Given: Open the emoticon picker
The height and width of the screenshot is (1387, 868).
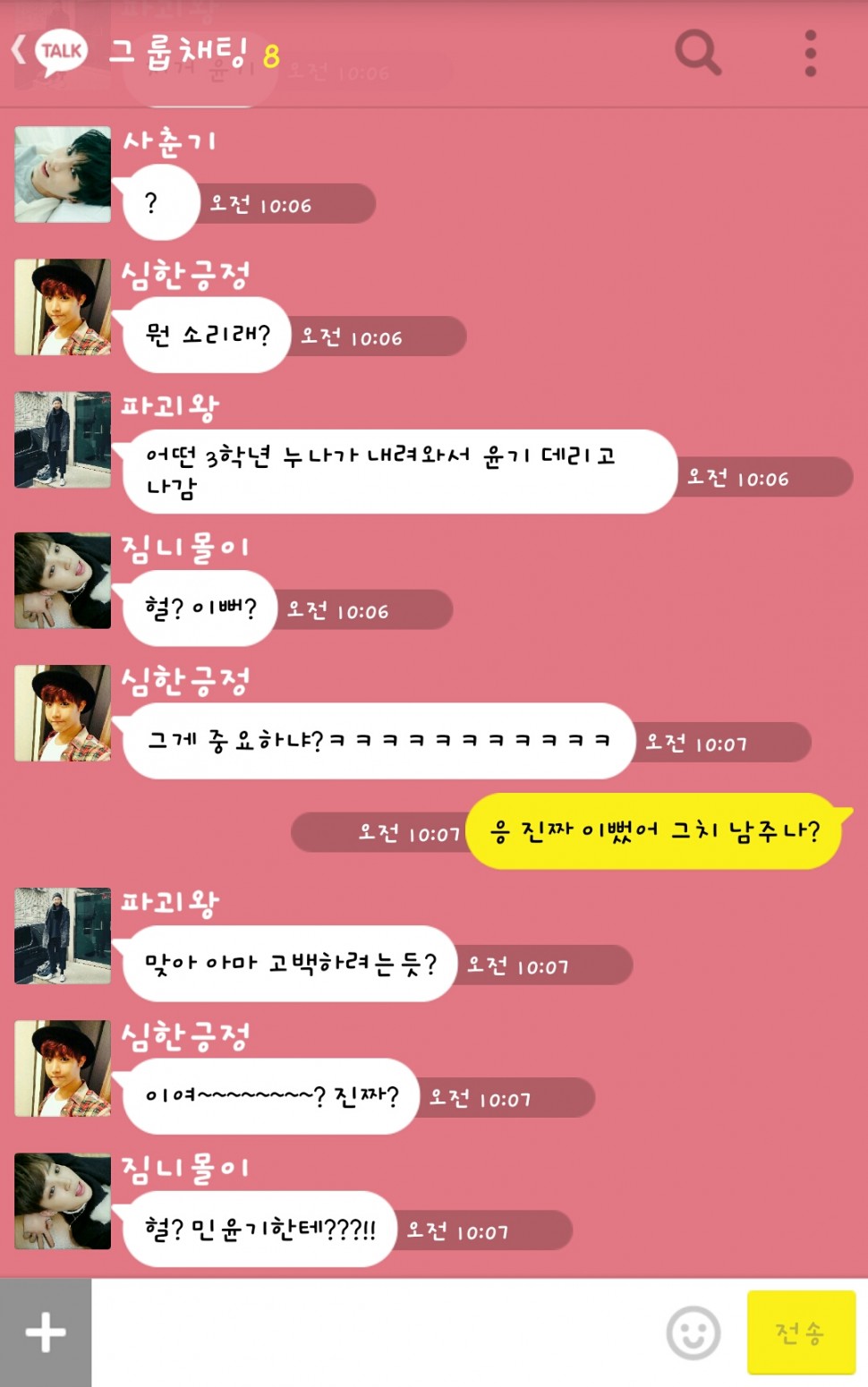Looking at the screenshot, I should [x=694, y=1332].
